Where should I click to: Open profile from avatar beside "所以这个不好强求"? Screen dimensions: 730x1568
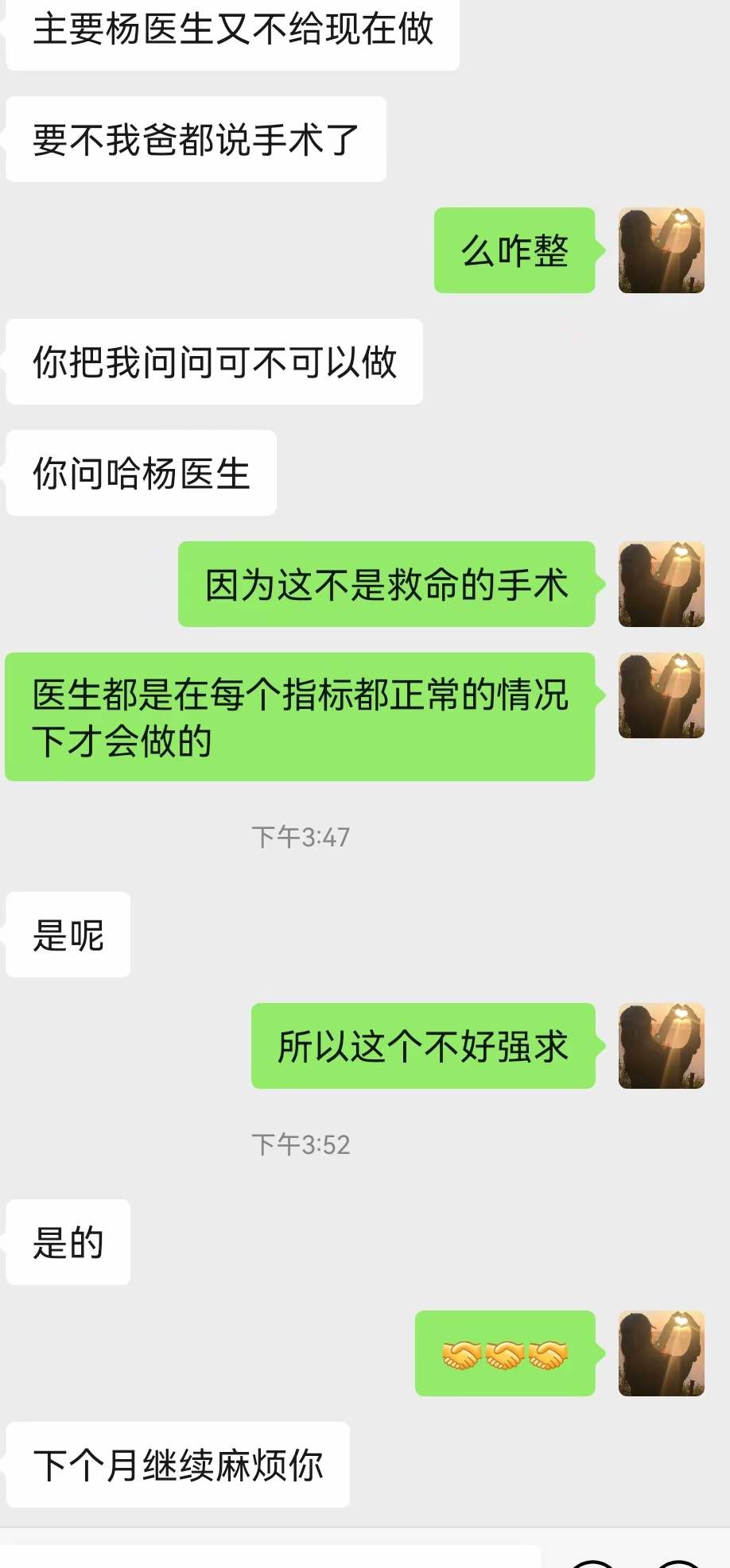pos(661,1045)
